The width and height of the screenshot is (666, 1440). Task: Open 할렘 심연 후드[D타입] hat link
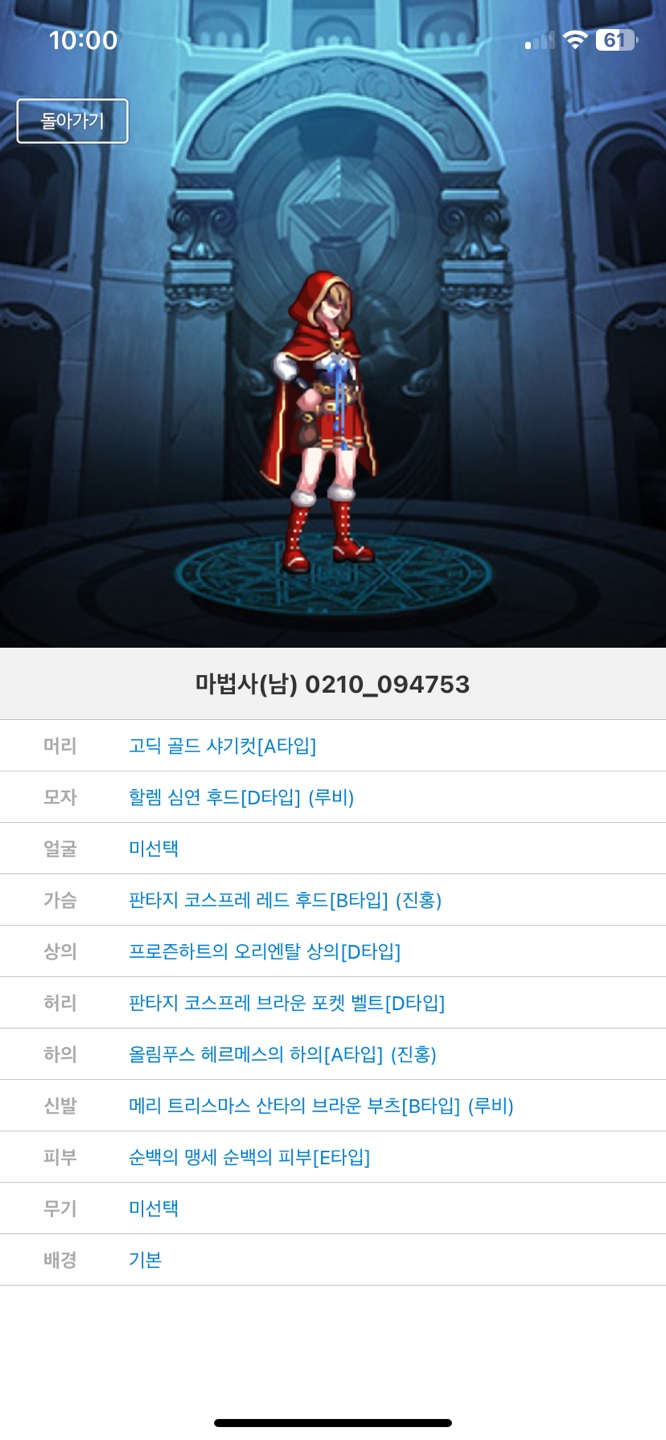point(241,797)
